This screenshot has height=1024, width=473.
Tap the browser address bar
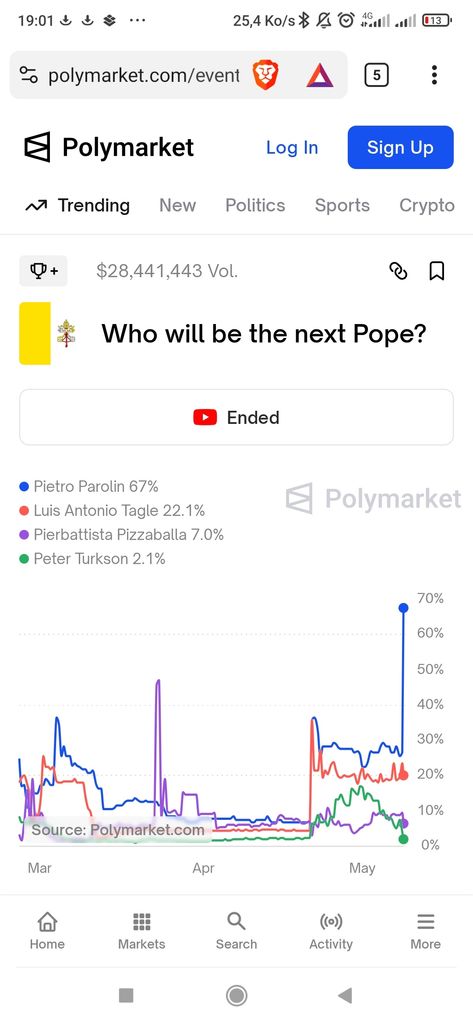[131, 76]
